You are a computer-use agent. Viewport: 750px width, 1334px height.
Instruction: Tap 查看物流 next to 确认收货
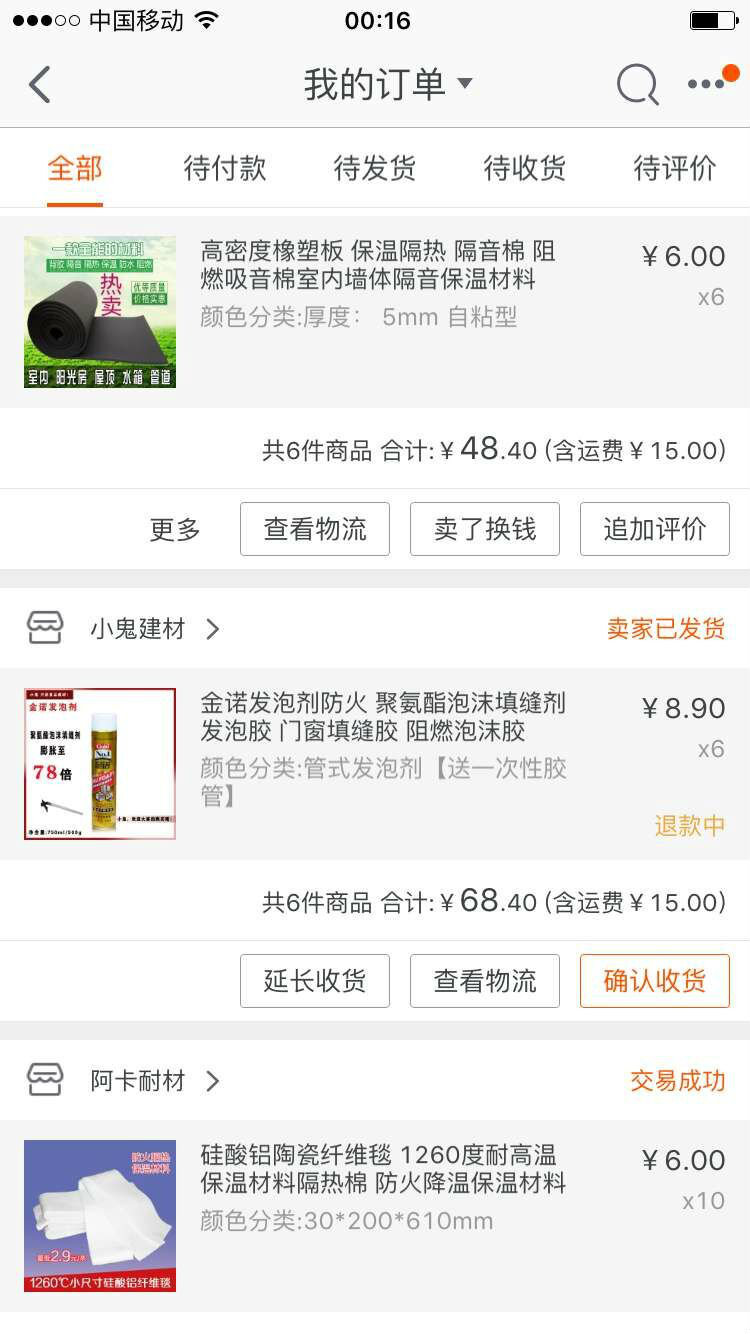point(485,981)
